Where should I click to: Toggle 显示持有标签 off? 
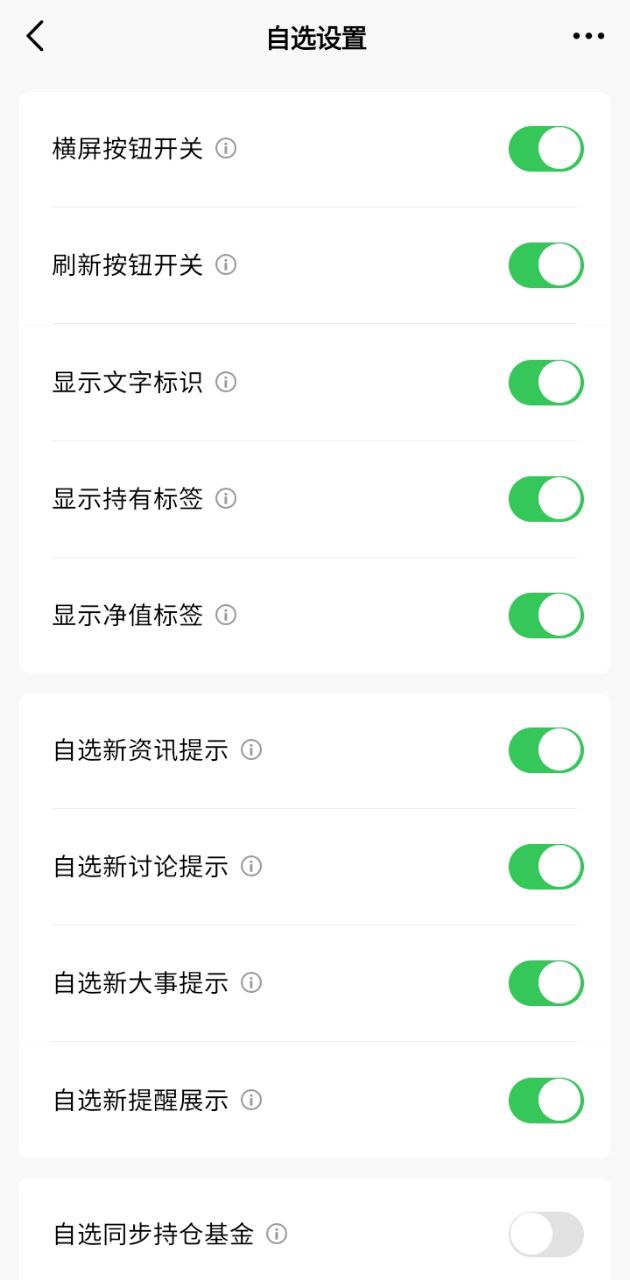(545, 498)
